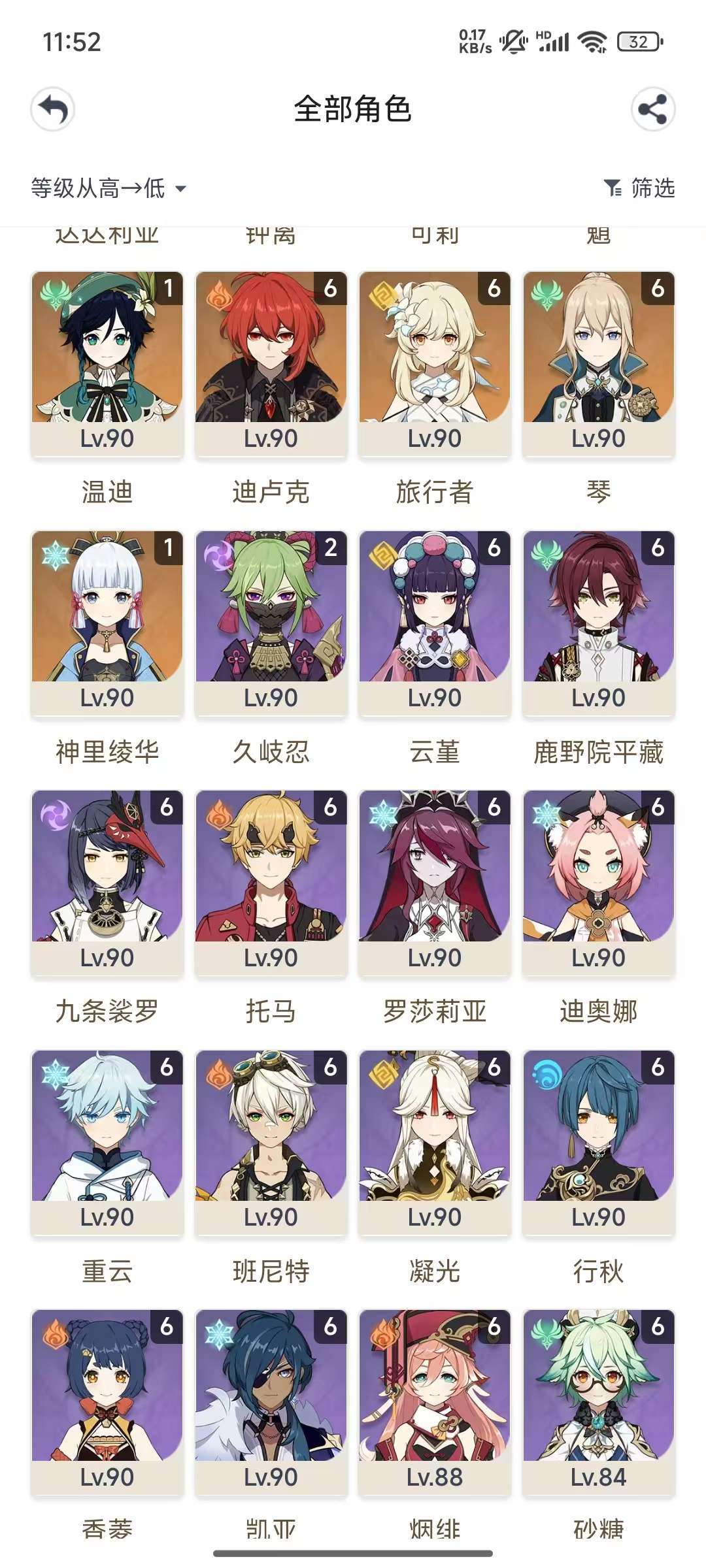Open the 班尼特 character card

(271, 1143)
